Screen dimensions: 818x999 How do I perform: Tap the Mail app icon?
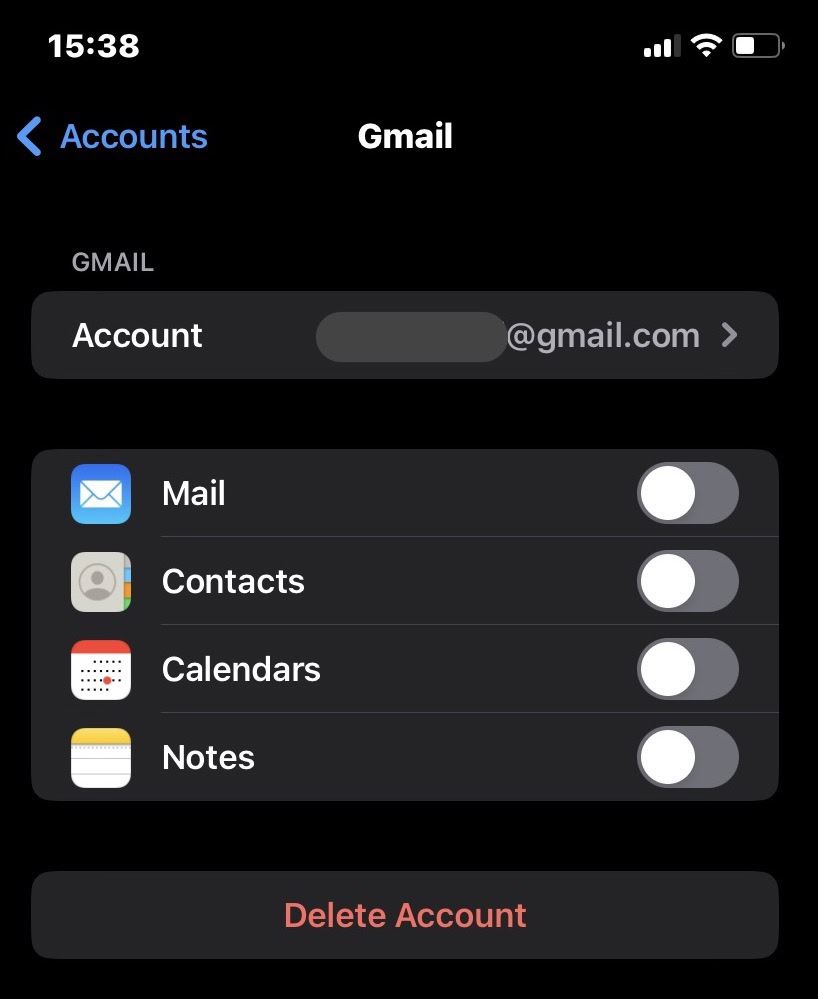coord(100,493)
